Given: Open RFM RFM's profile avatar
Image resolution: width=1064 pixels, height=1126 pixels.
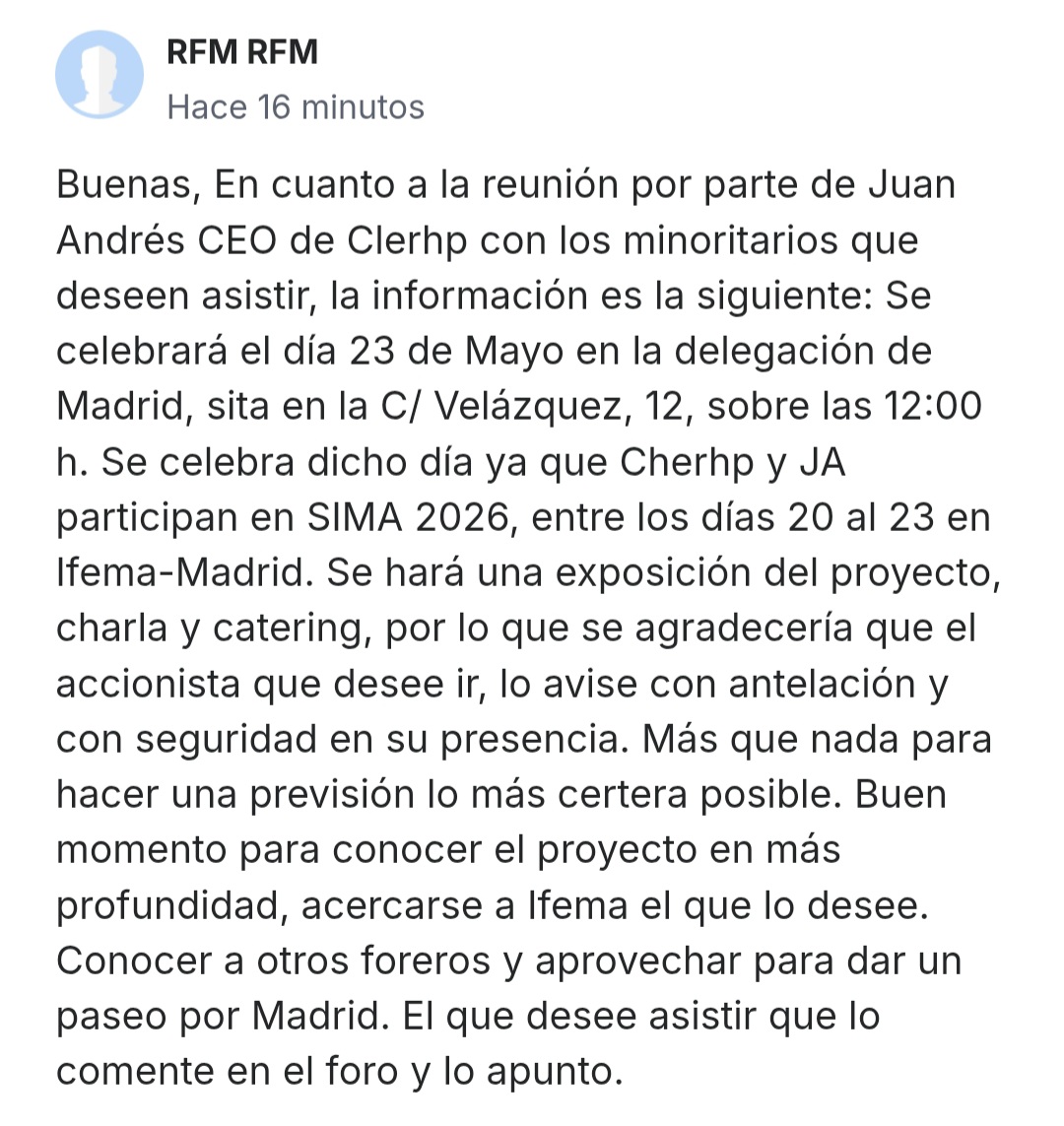Looking at the screenshot, I should coord(100,75).
